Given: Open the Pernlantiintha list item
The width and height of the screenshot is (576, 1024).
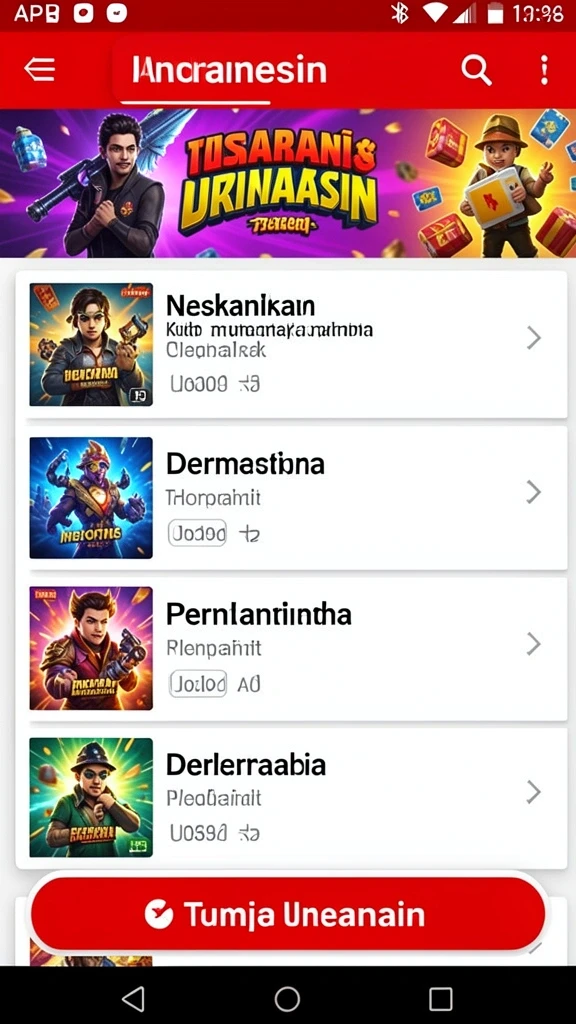Looking at the screenshot, I should (x=291, y=648).
